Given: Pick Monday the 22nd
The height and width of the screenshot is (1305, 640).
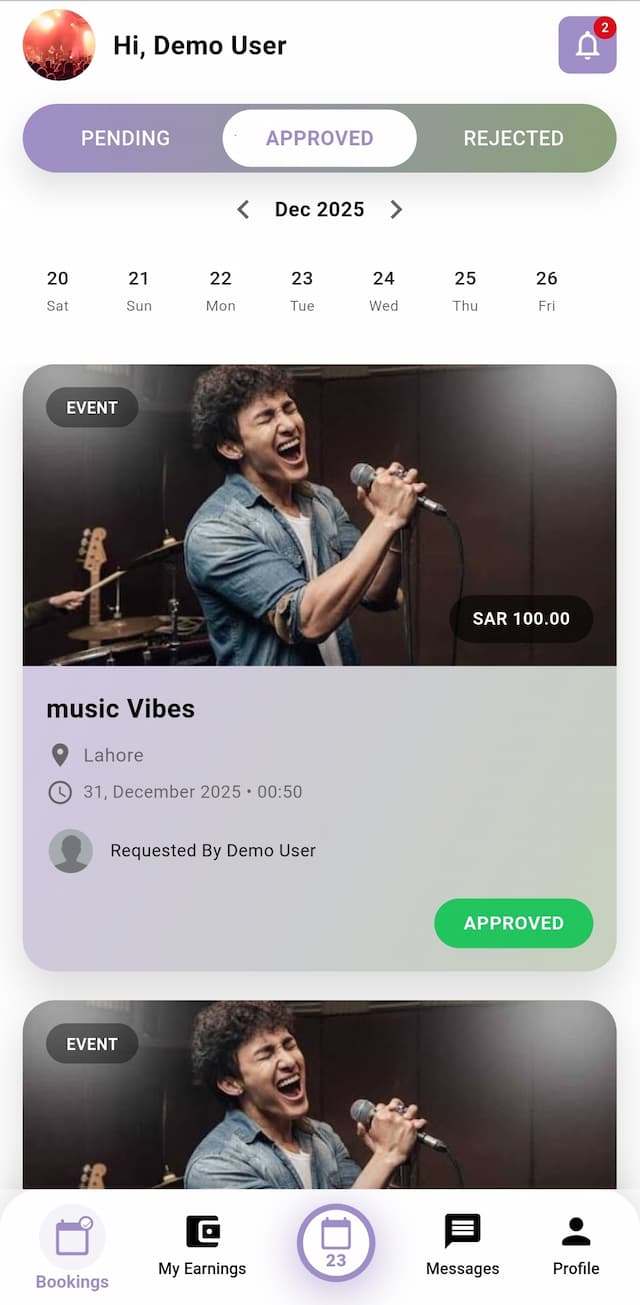Looking at the screenshot, I should (x=221, y=290).
